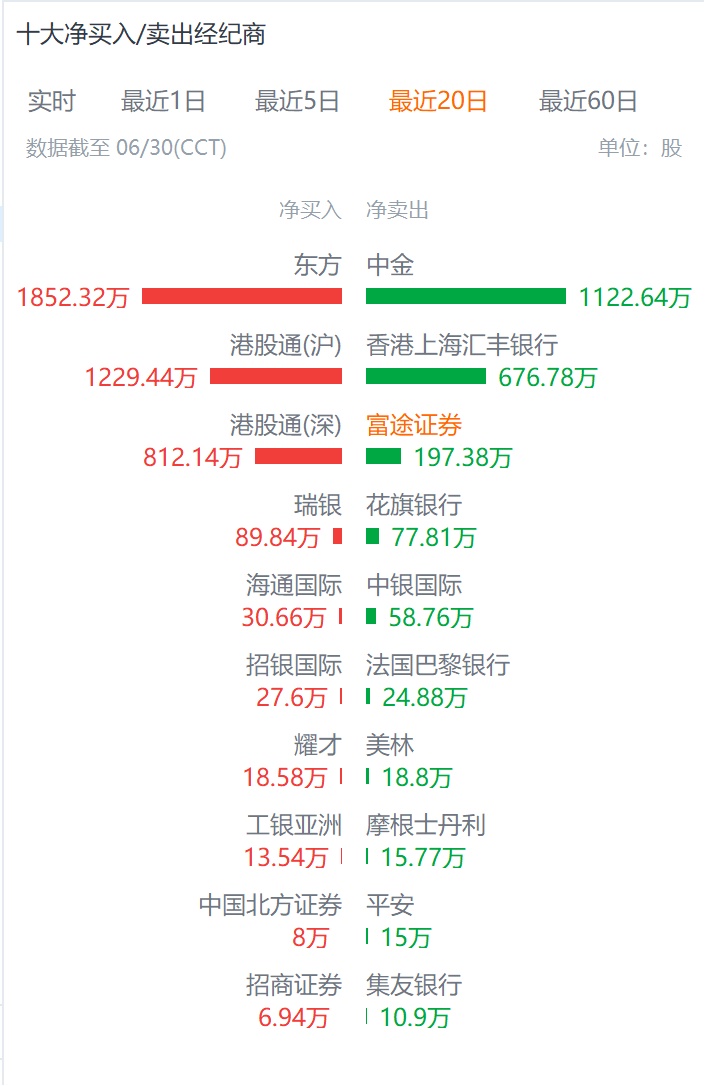Switch to the 实时 tab
Viewport: 706px width, 1086px height.
coord(52,101)
